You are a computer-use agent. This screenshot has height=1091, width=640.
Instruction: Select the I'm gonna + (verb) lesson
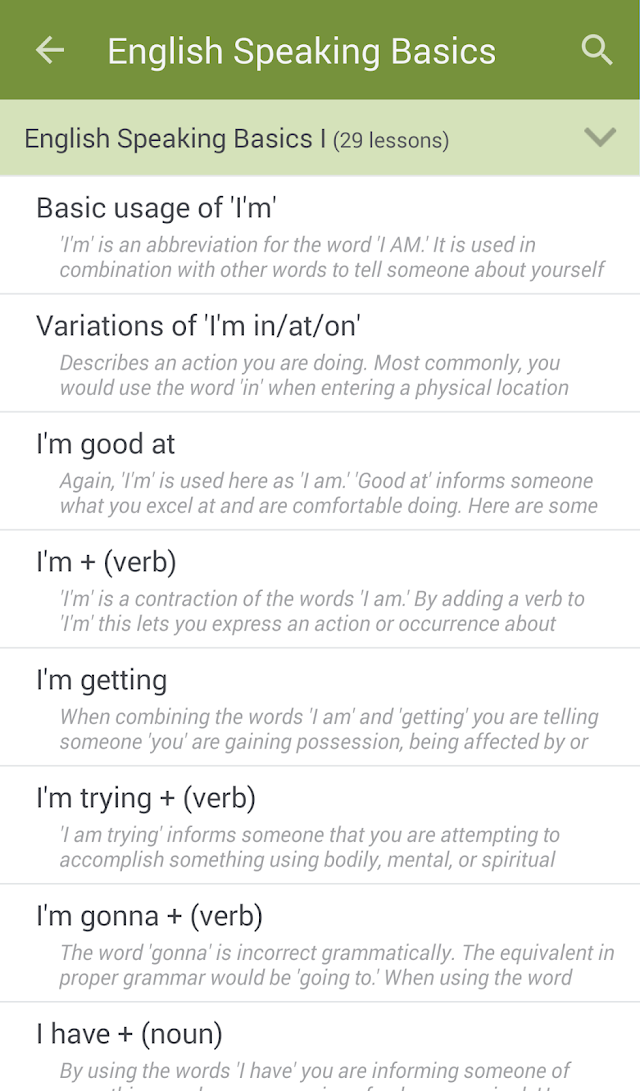pyautogui.click(x=320, y=943)
